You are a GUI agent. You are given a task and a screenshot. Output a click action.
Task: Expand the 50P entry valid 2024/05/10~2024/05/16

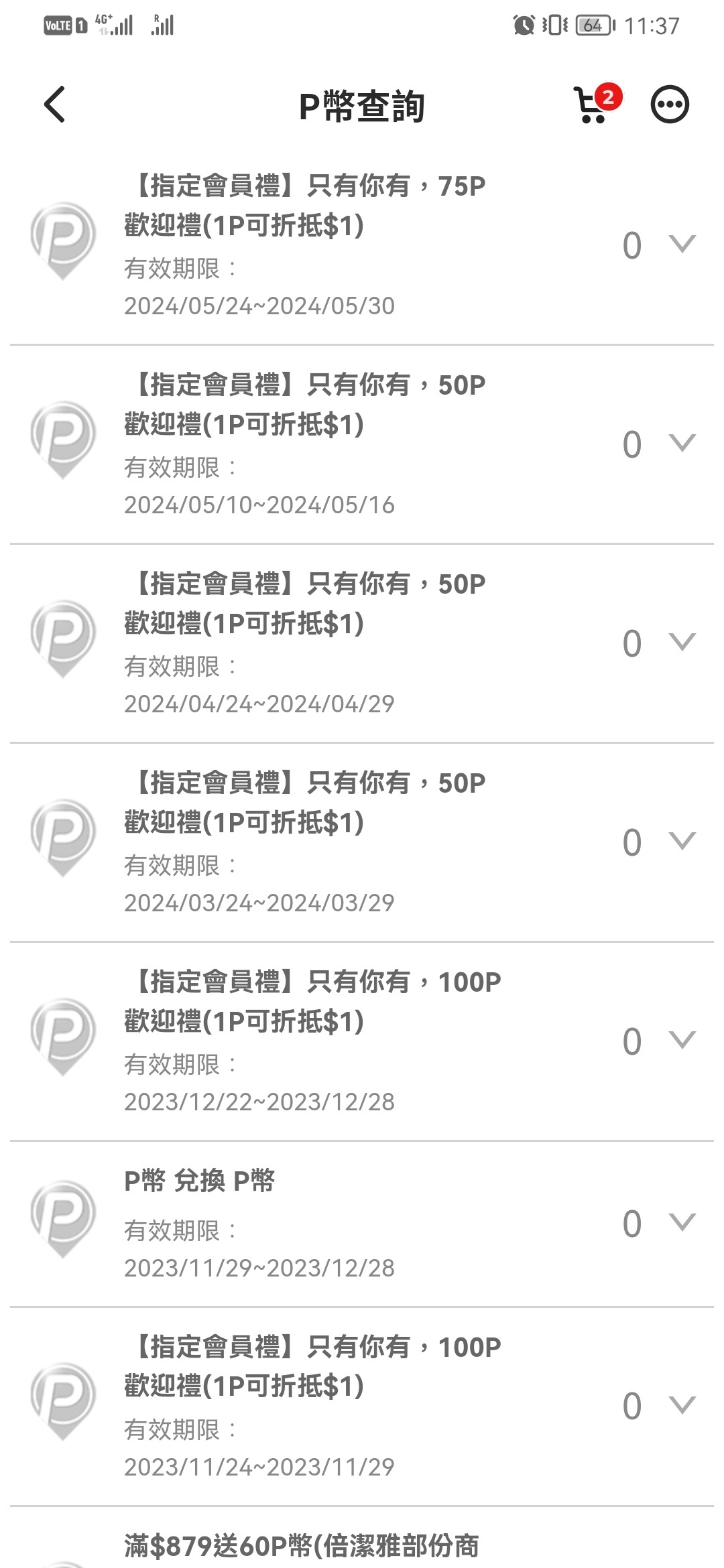[x=682, y=443]
